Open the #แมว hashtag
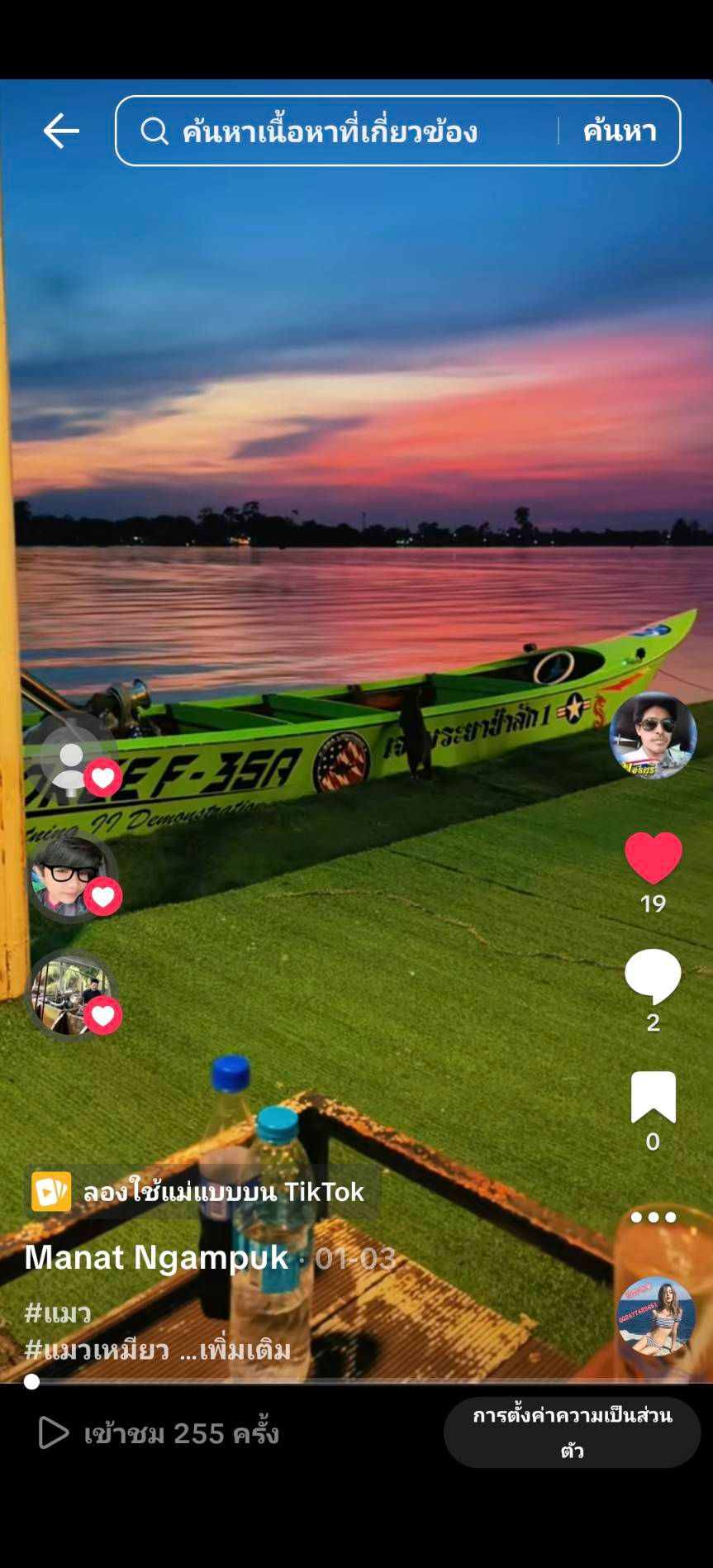Image resolution: width=713 pixels, height=1568 pixels. click(x=58, y=1313)
